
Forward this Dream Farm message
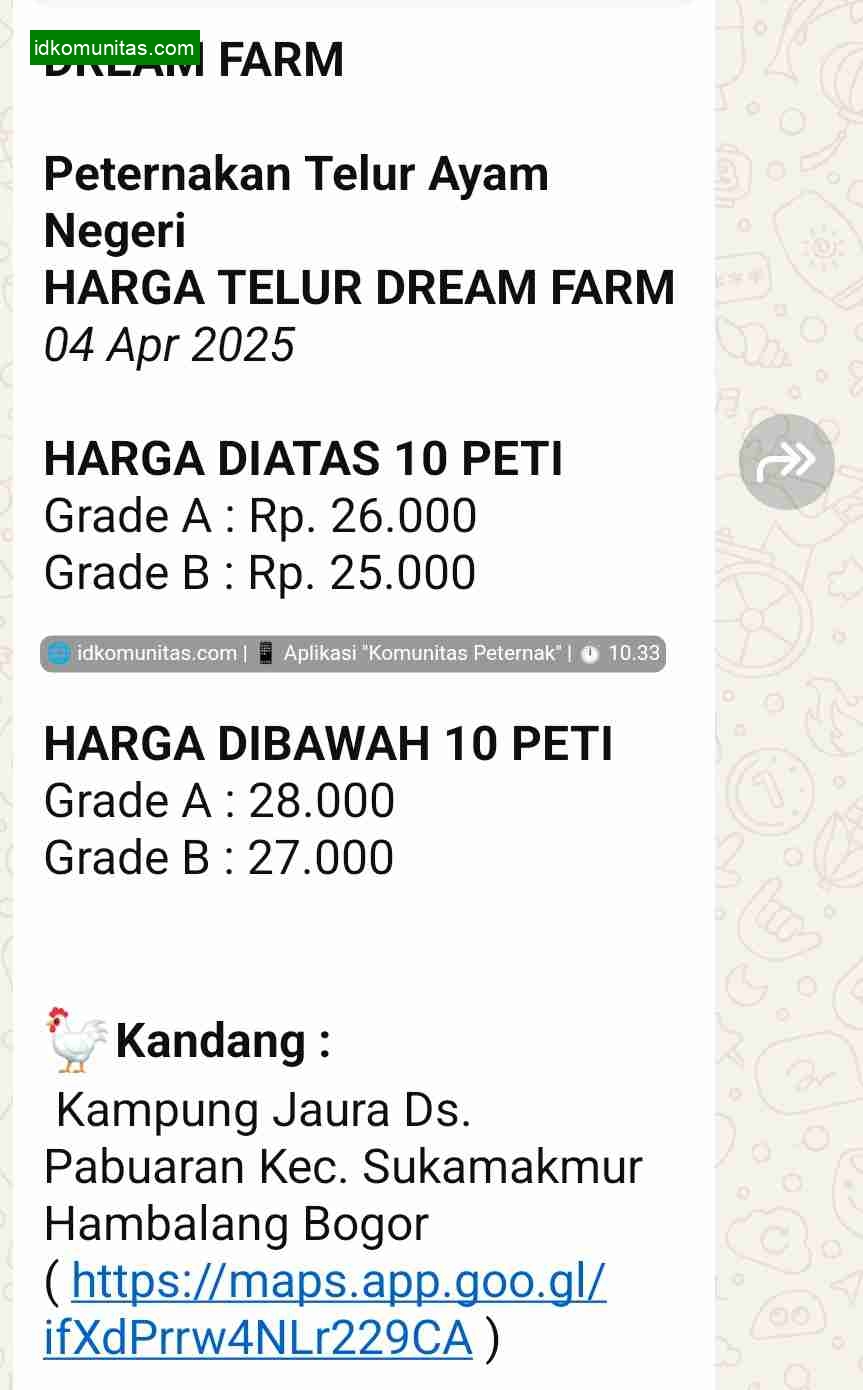point(786,462)
